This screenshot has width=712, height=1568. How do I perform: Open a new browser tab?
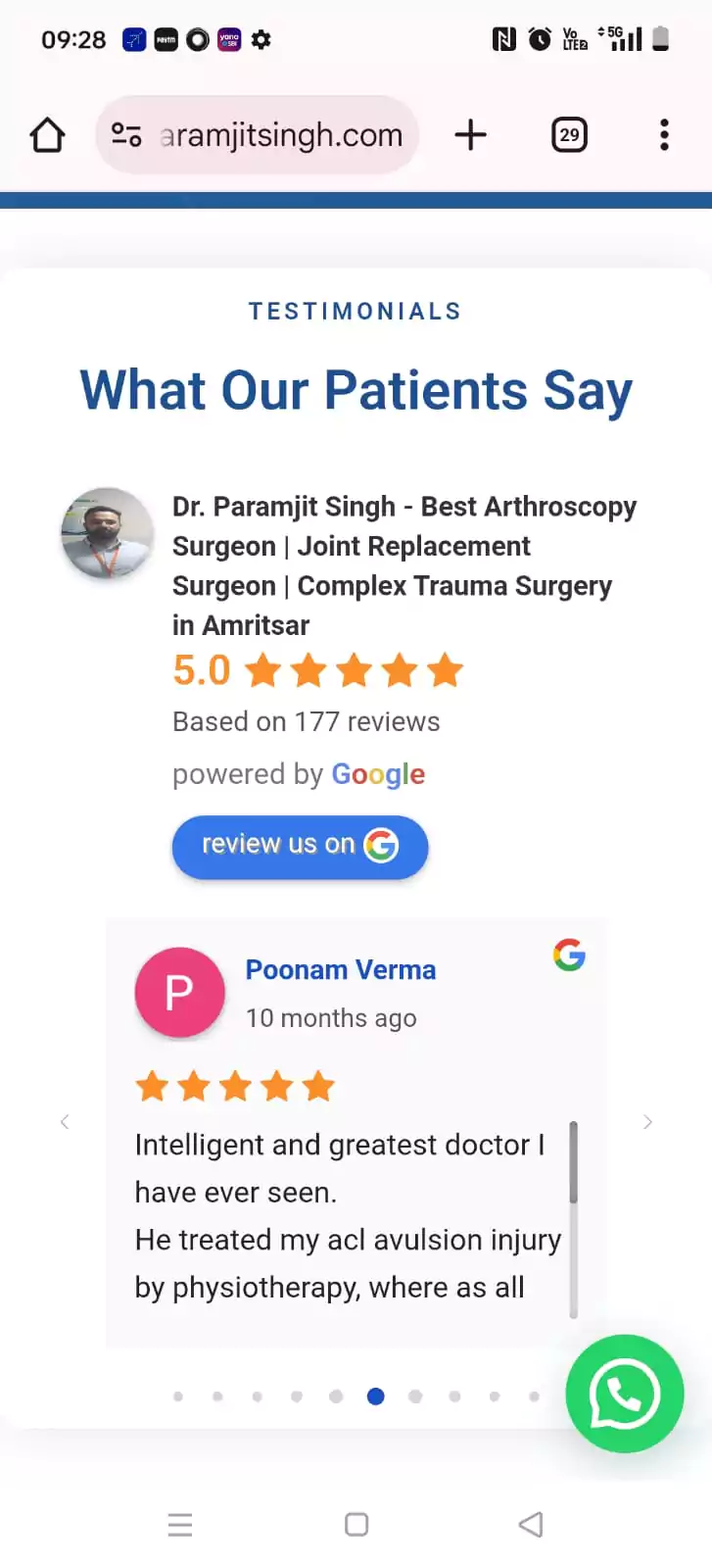click(x=470, y=135)
